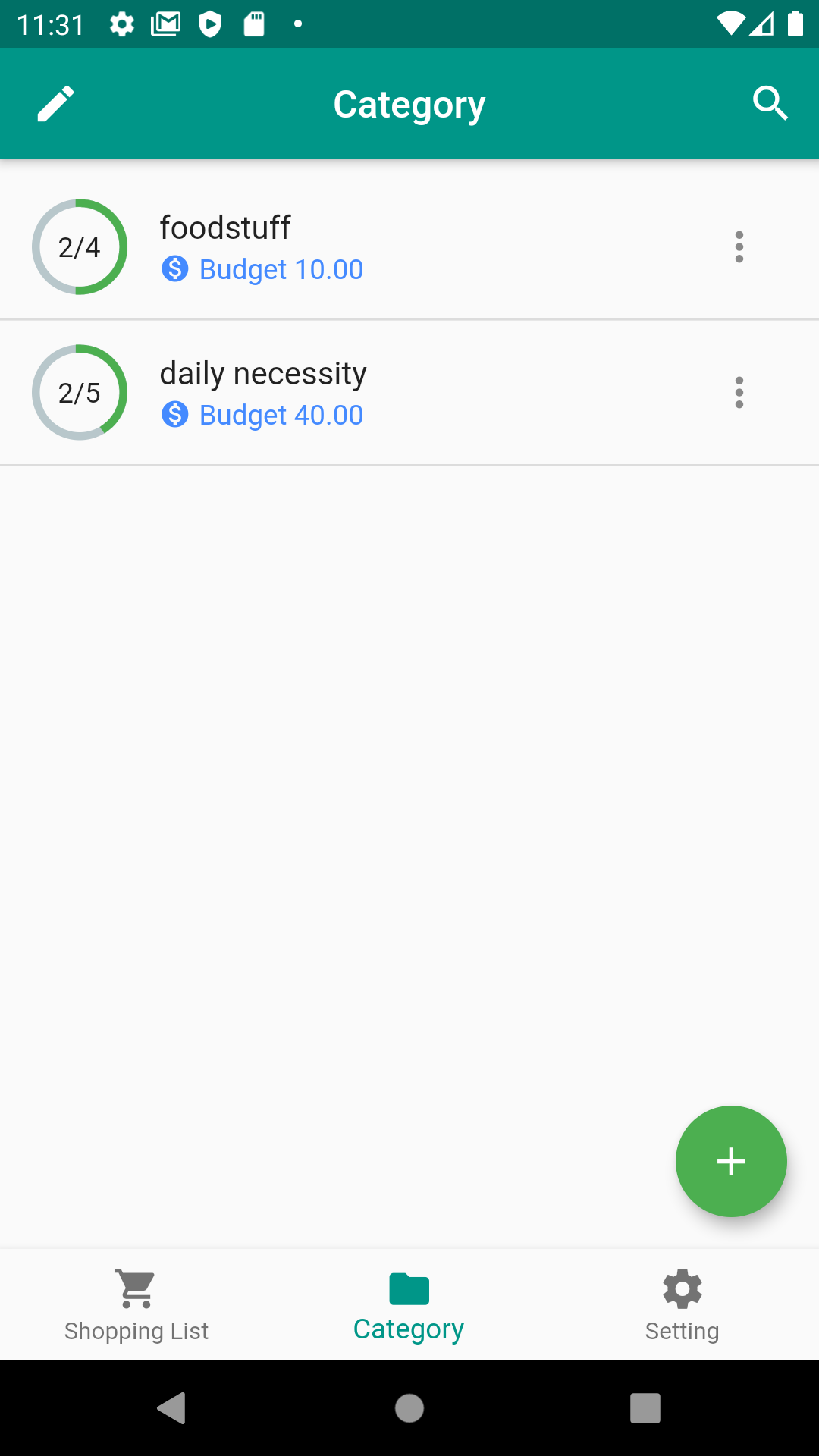The image size is (819, 1456).
Task: Tap the system back button
Action: coord(172,1408)
